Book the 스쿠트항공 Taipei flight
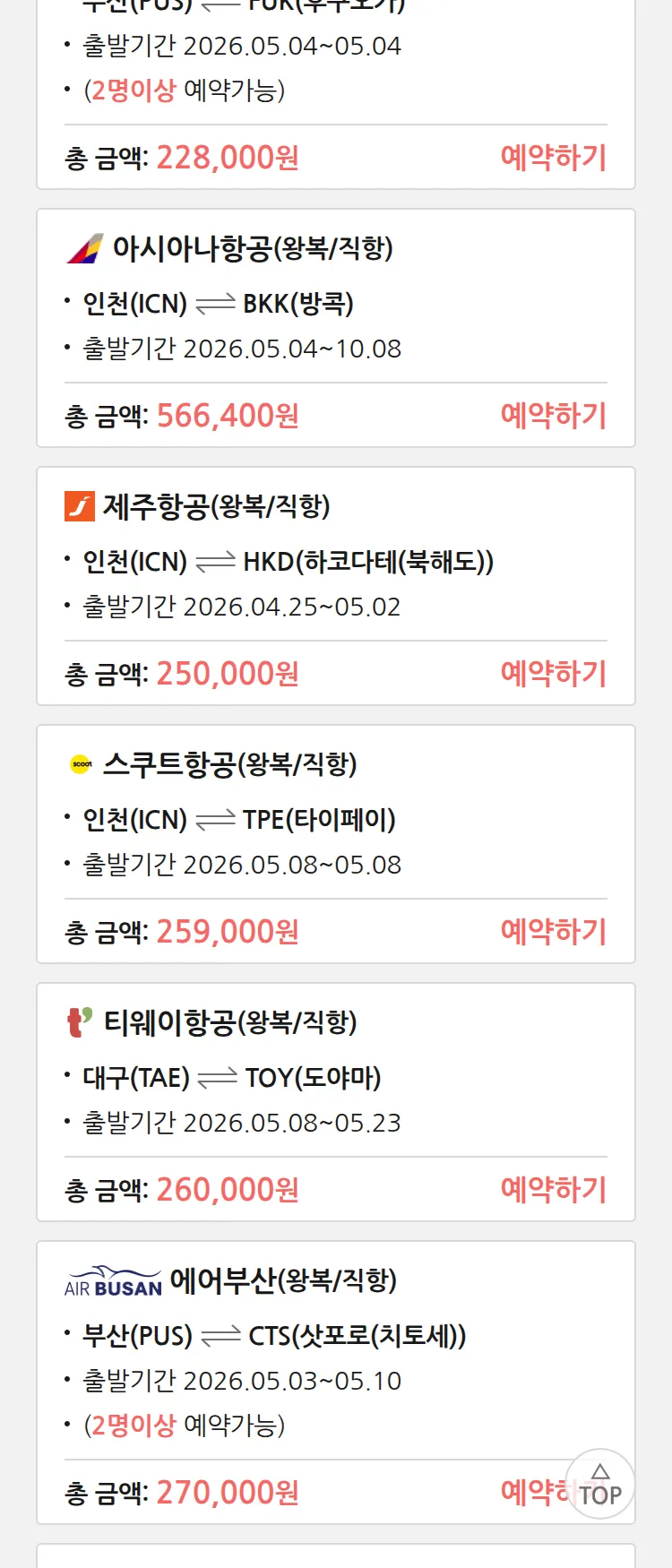Screen dimensions: 672x1568 pyautogui.click(x=553, y=932)
